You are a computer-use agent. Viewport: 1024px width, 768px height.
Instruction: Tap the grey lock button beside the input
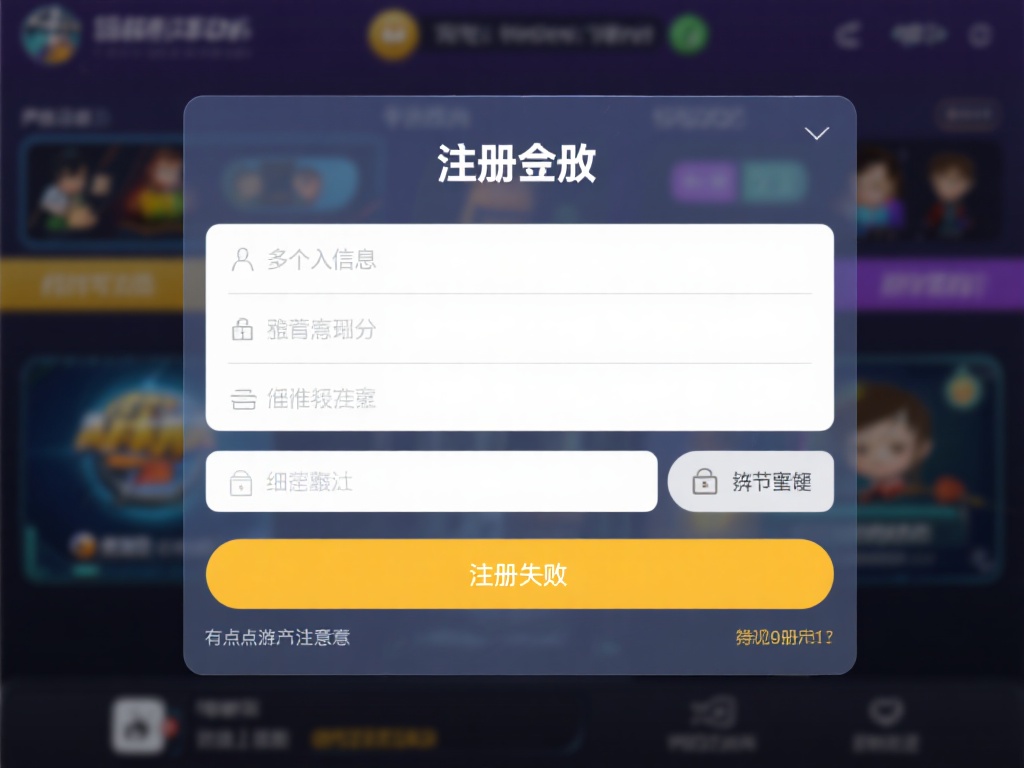(750, 482)
